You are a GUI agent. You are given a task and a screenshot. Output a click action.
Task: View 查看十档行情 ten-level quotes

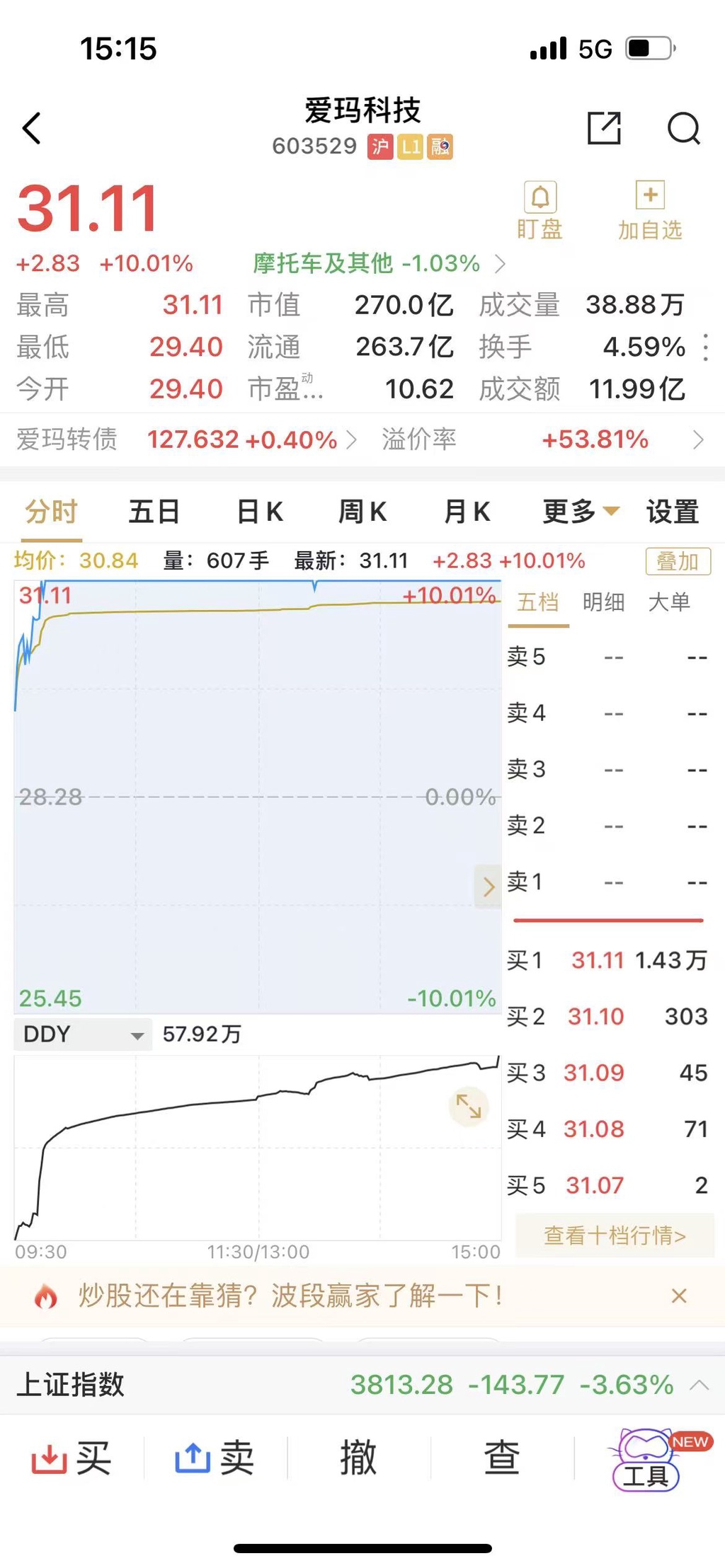614,1235
